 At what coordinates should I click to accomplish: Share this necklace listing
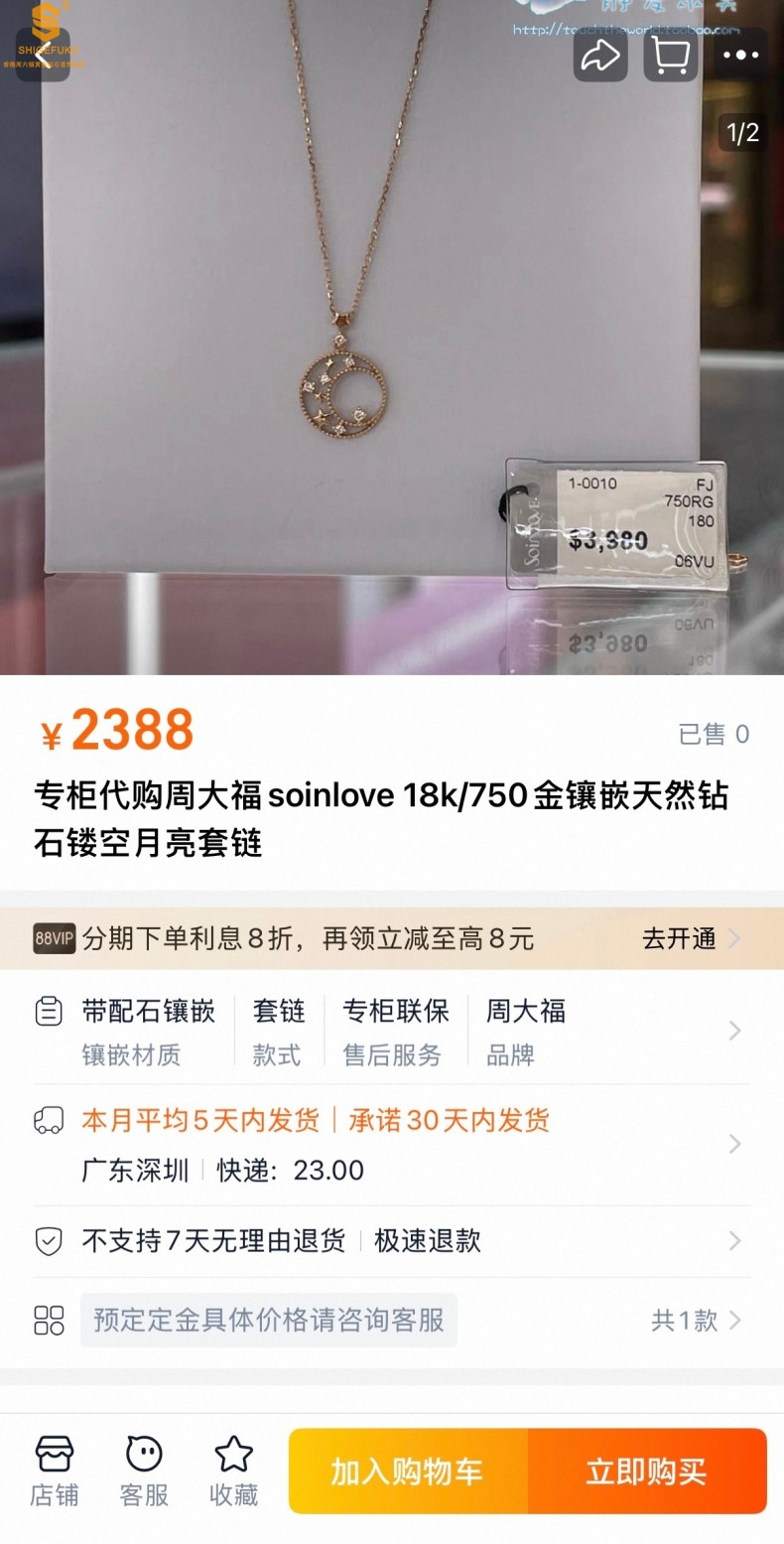pos(599,55)
